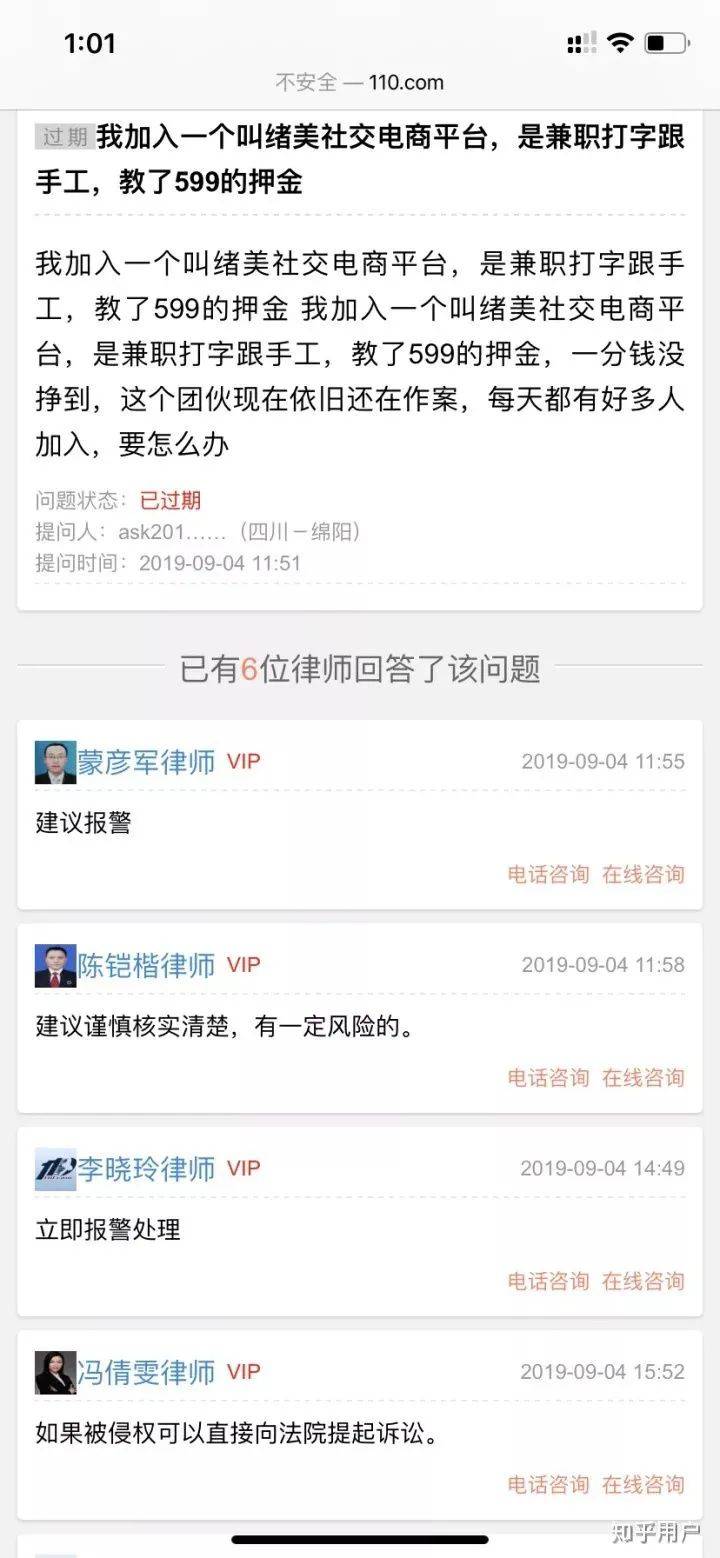Tap 在线咨询 under 蒙彦军律师's answer
720x1558 pixels.
point(643,874)
